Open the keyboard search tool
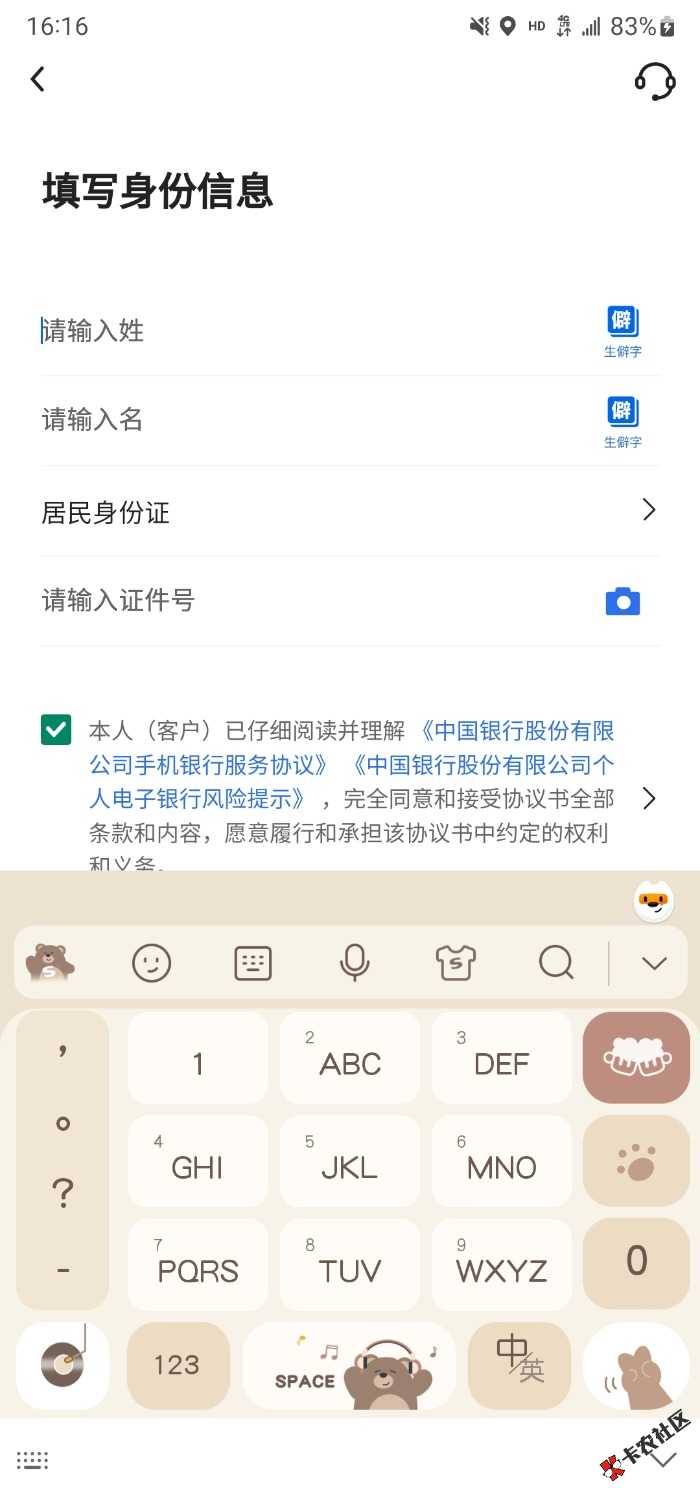Screen dimensions: 700x1500 click(556, 963)
